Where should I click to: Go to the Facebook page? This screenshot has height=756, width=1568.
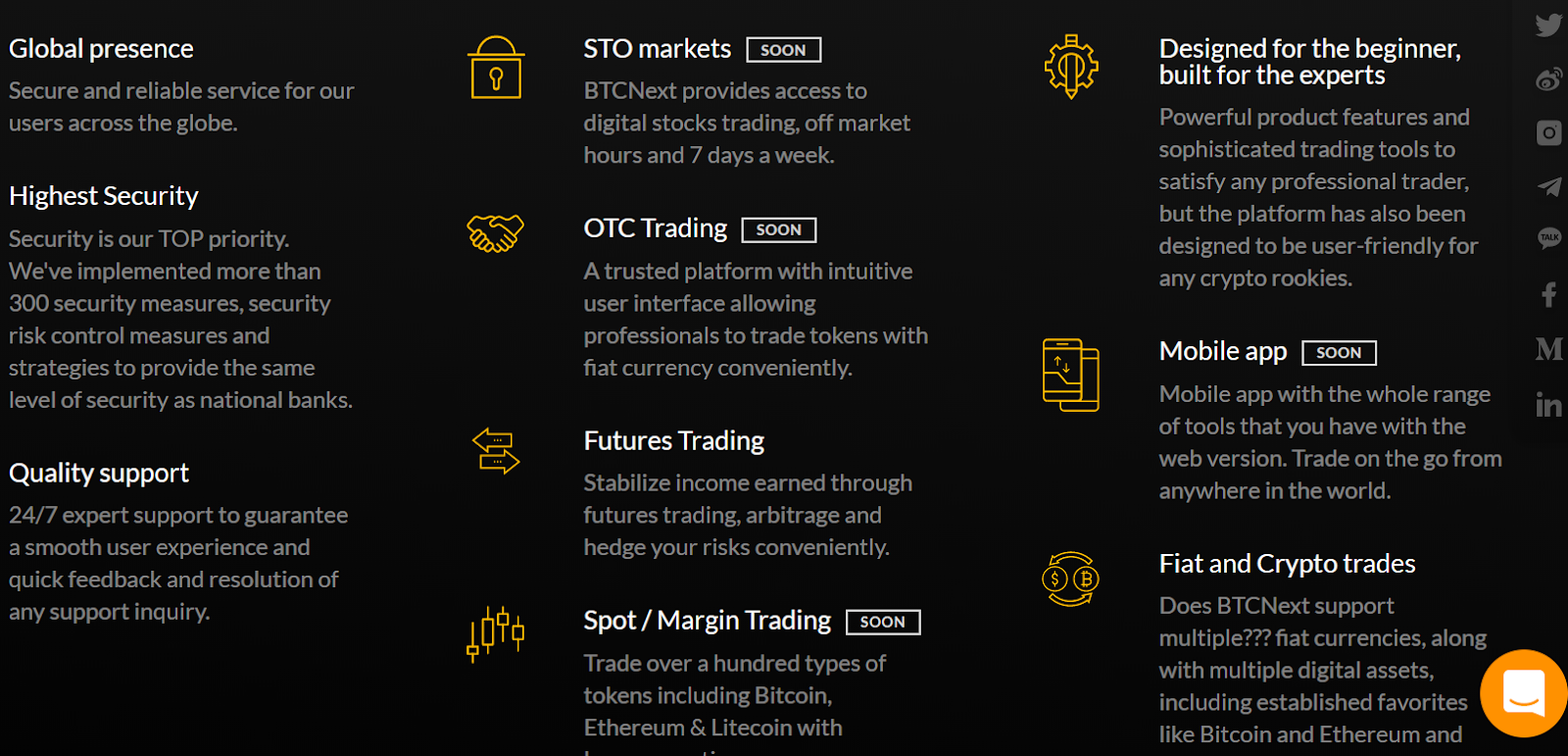click(x=1548, y=294)
